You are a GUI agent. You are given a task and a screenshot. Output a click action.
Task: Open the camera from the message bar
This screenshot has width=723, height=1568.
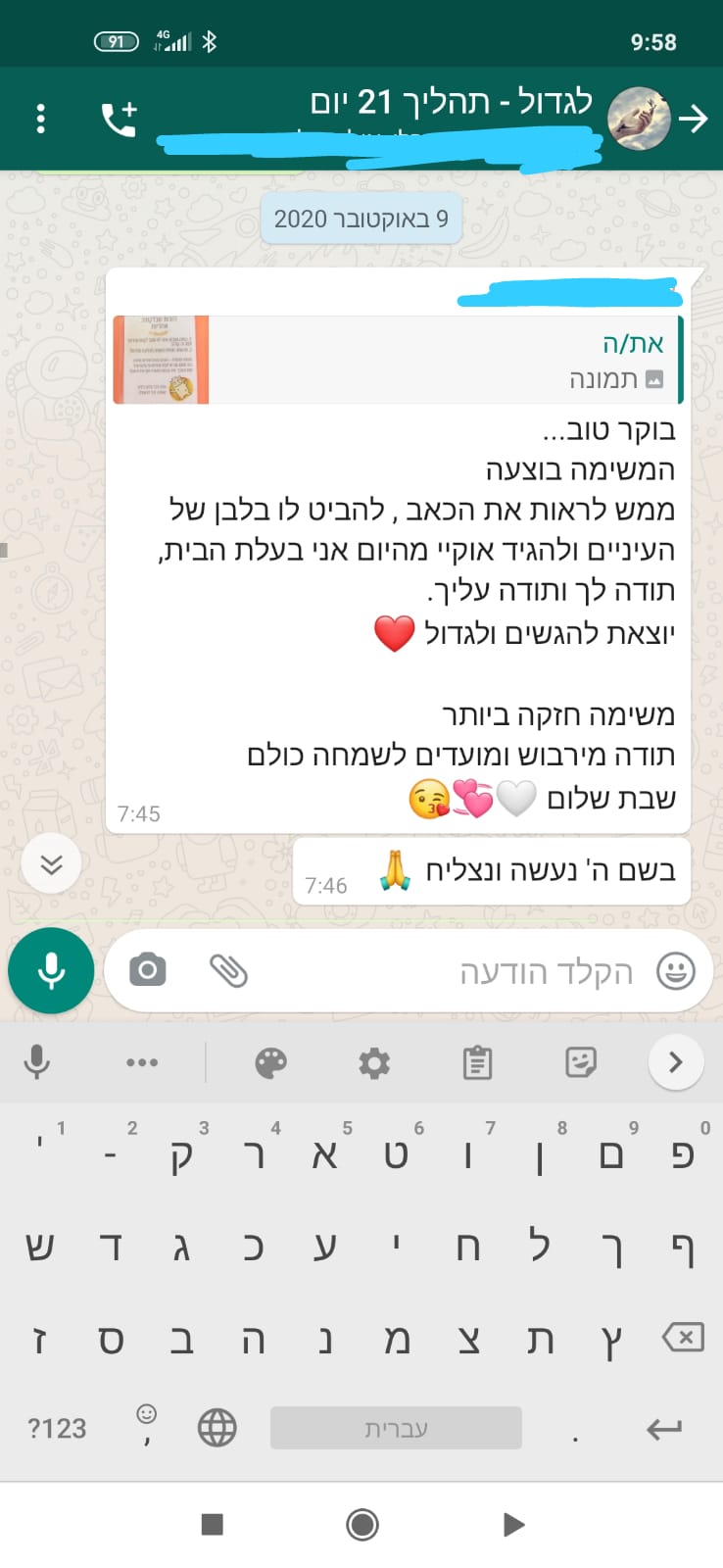148,970
